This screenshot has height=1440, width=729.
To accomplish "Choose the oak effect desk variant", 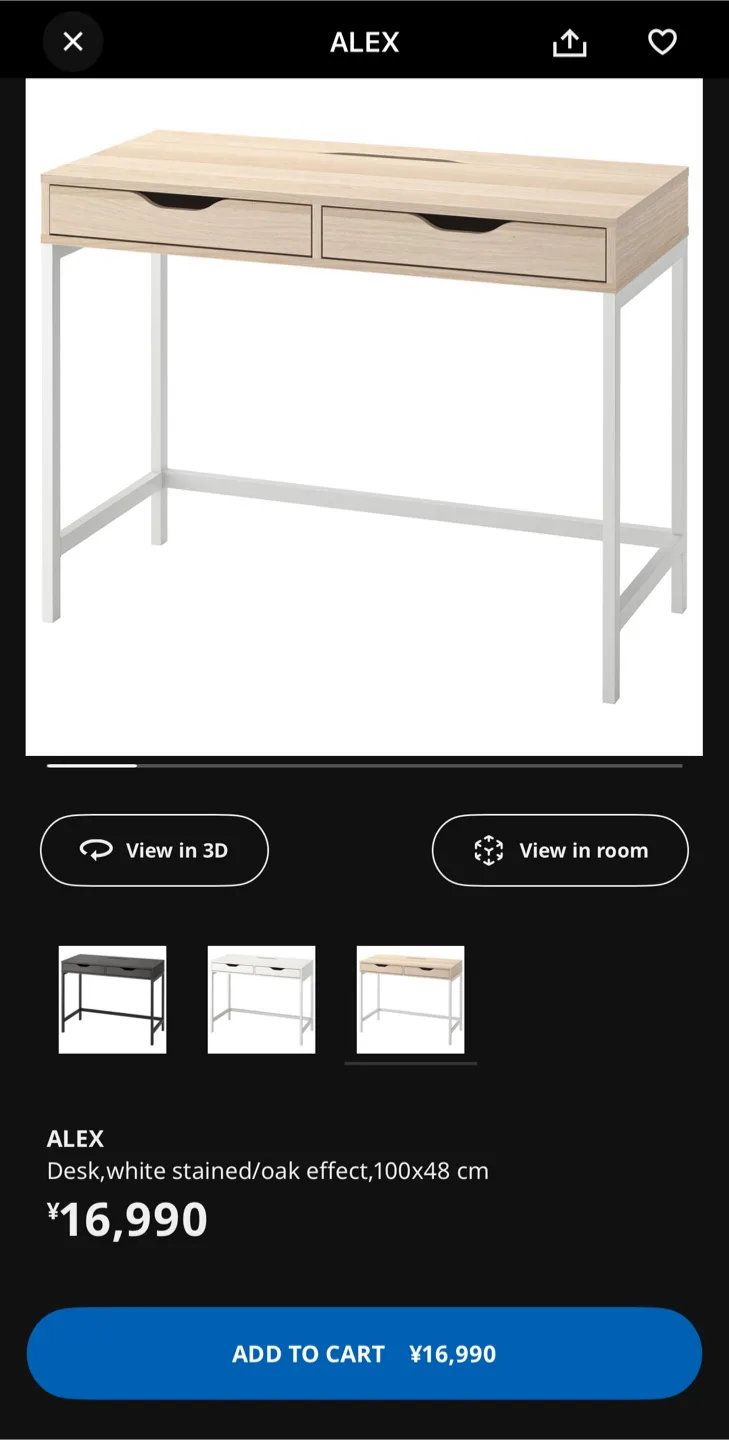I will pyautogui.click(x=410, y=999).
